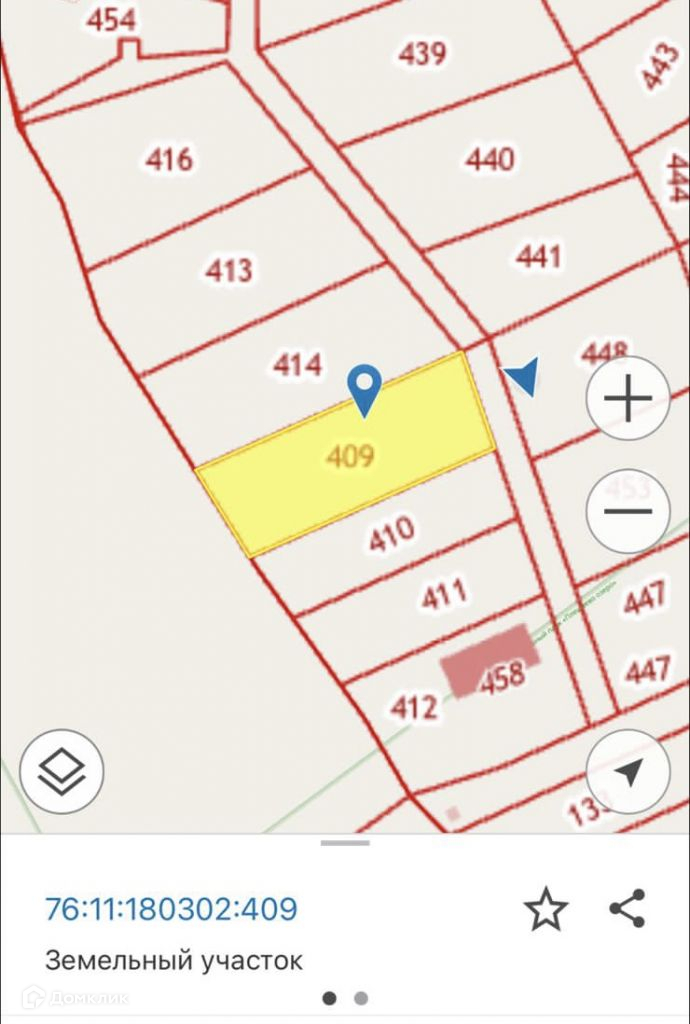
Task: Zoom in on the map
Action: [x=627, y=399]
